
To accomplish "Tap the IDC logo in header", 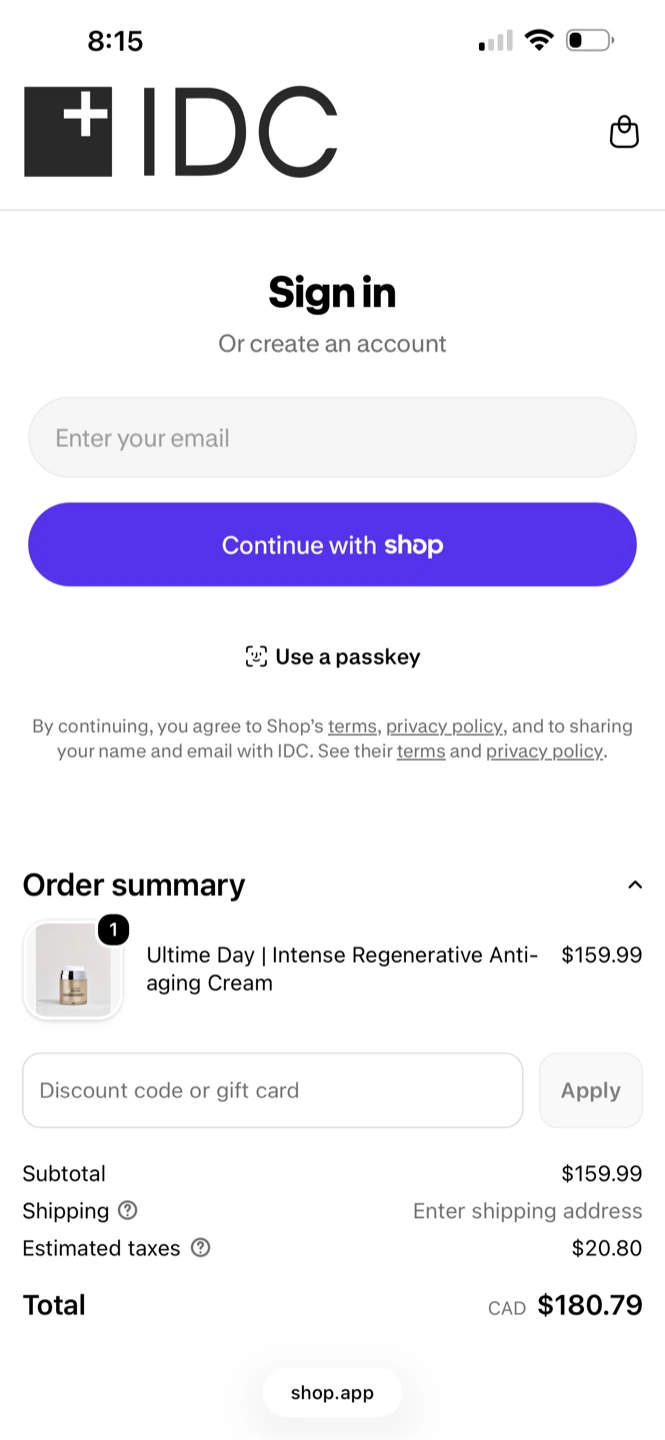I will click(x=181, y=132).
